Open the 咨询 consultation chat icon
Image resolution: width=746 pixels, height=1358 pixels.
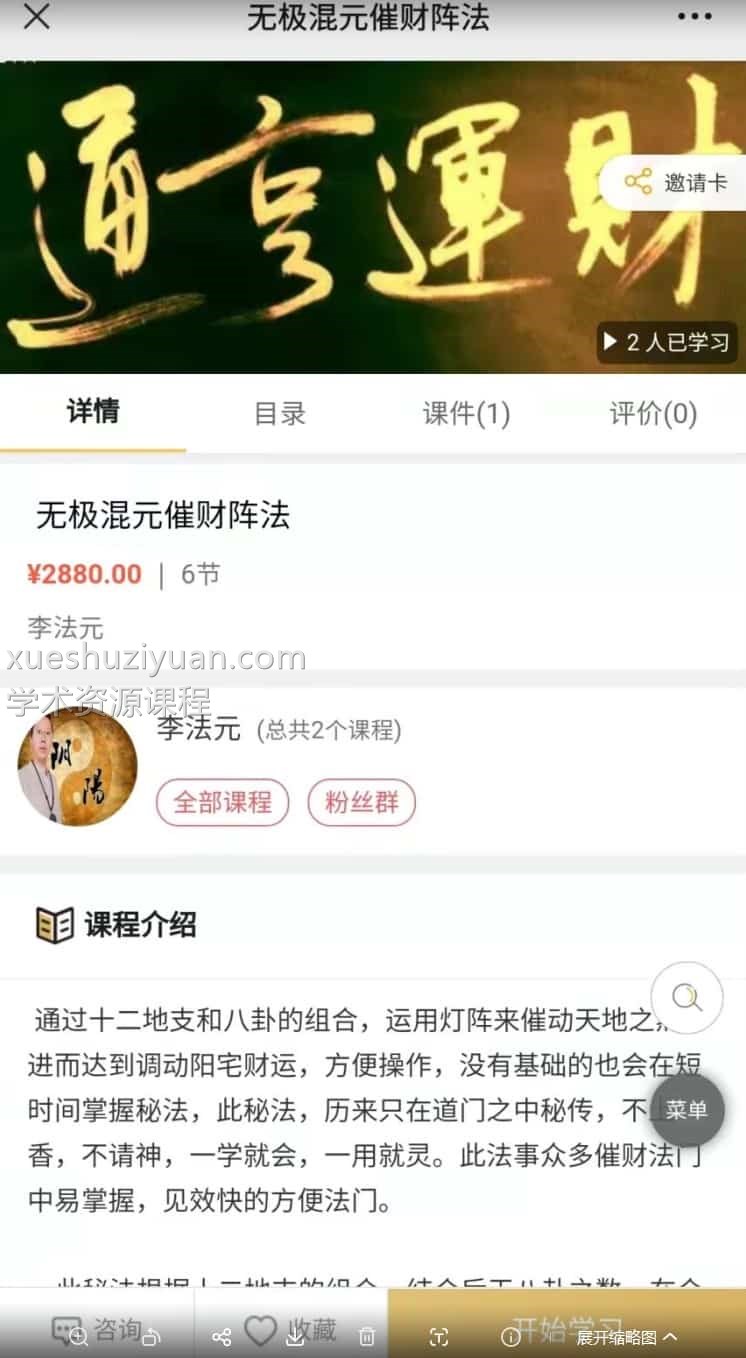[63, 1328]
